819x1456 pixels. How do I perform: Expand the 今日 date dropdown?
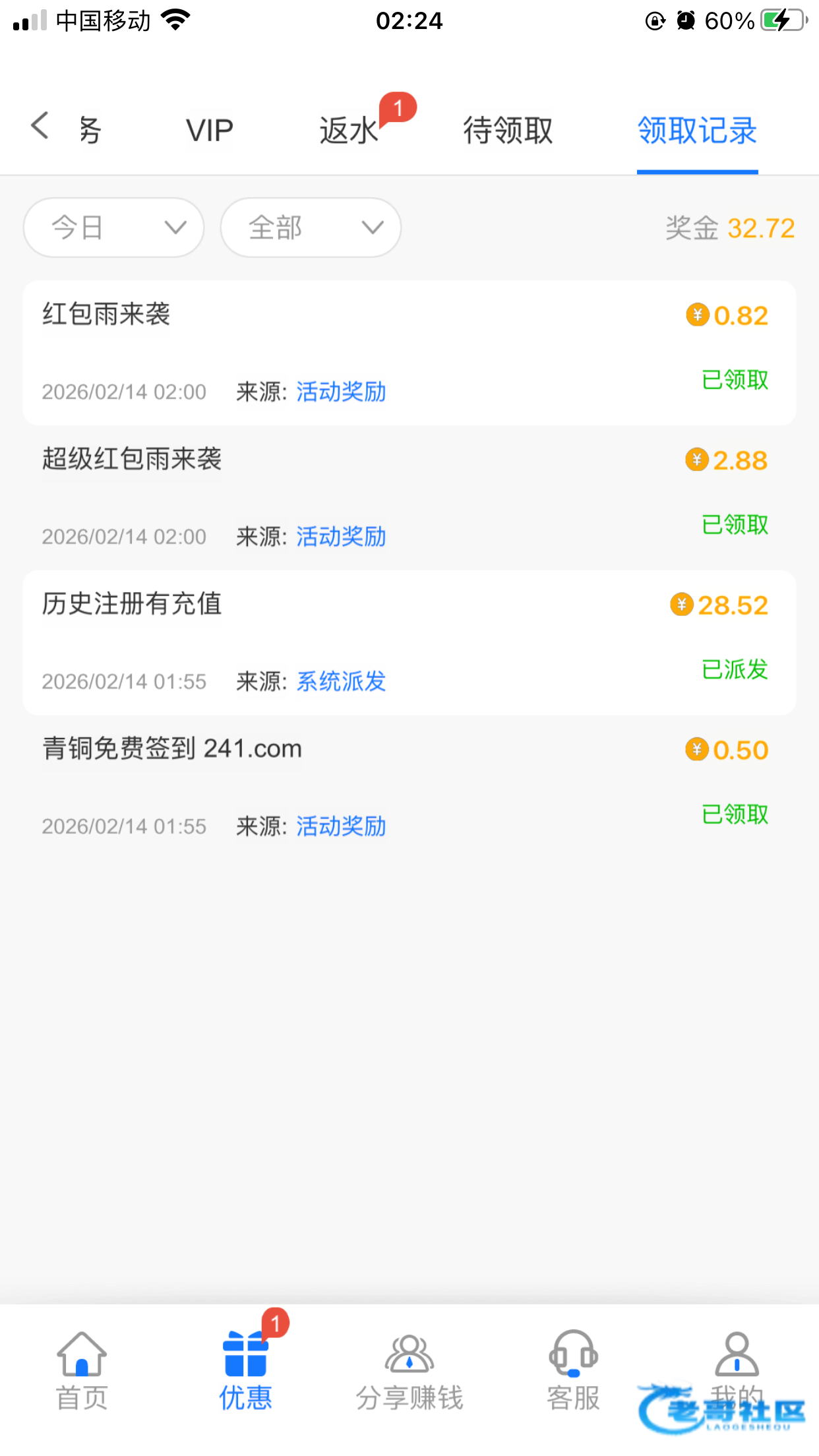(x=113, y=228)
